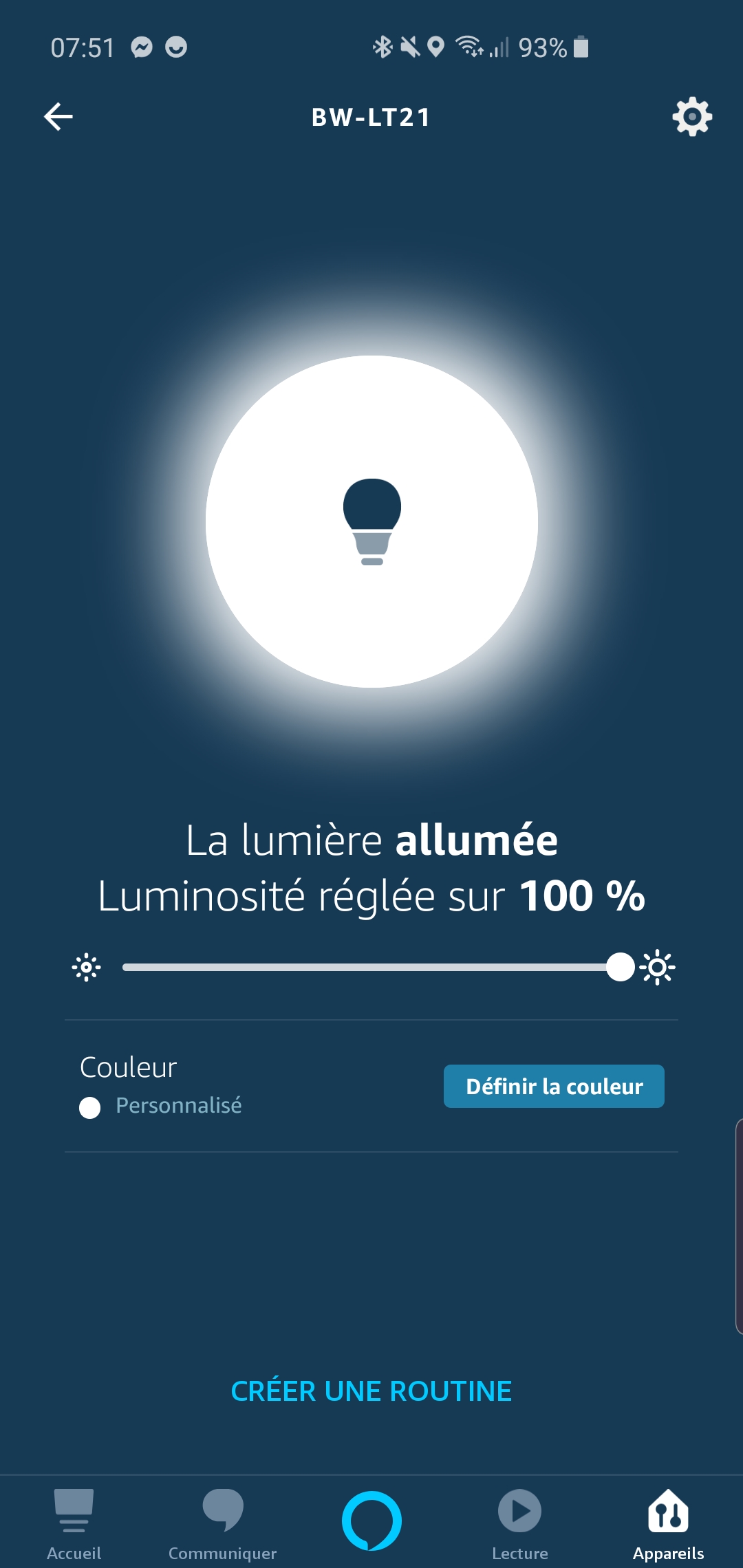This screenshot has height=1568, width=743.
Task: Activate the Alexa voice button
Action: [371, 1521]
